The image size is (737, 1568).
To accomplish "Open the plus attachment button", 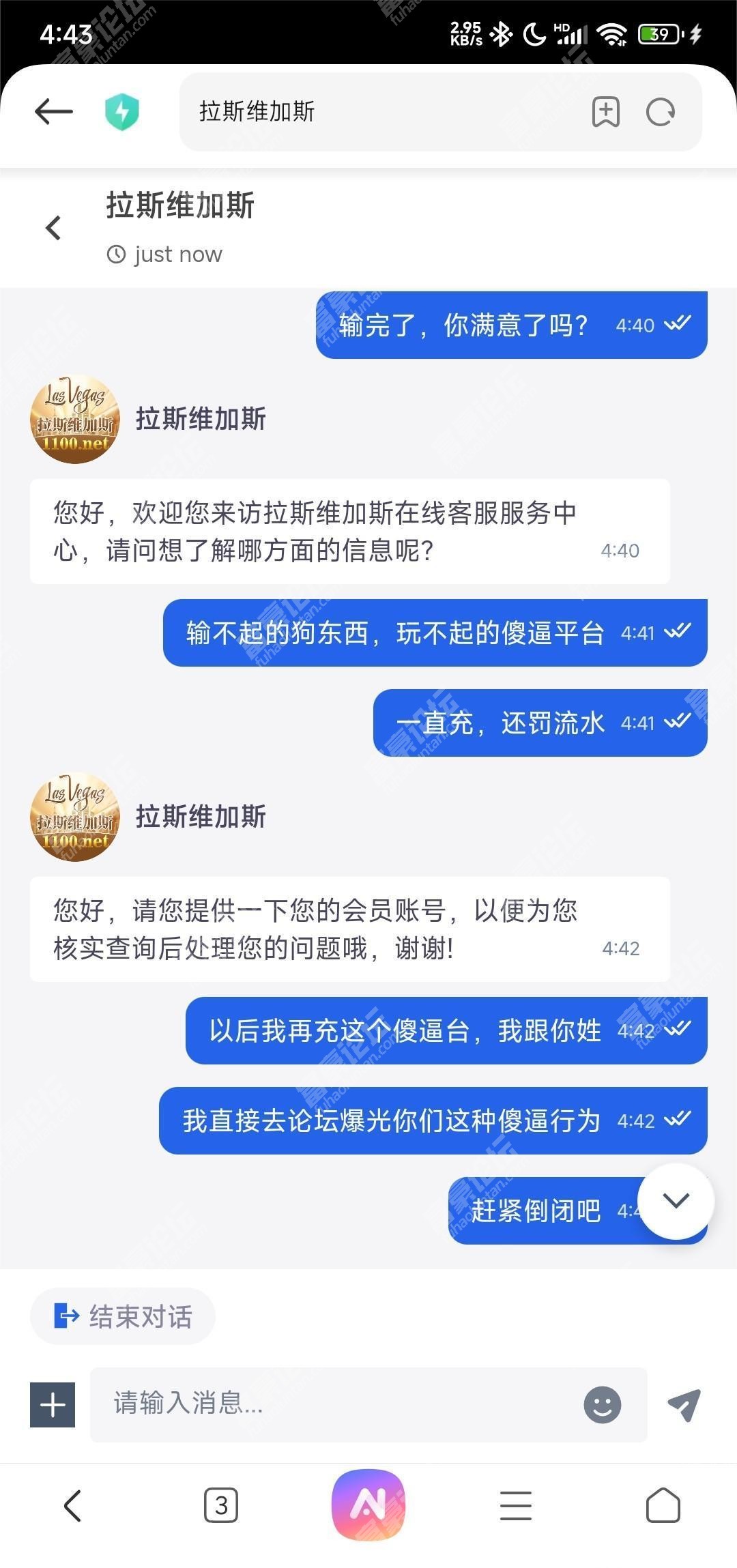I will tap(53, 1405).
